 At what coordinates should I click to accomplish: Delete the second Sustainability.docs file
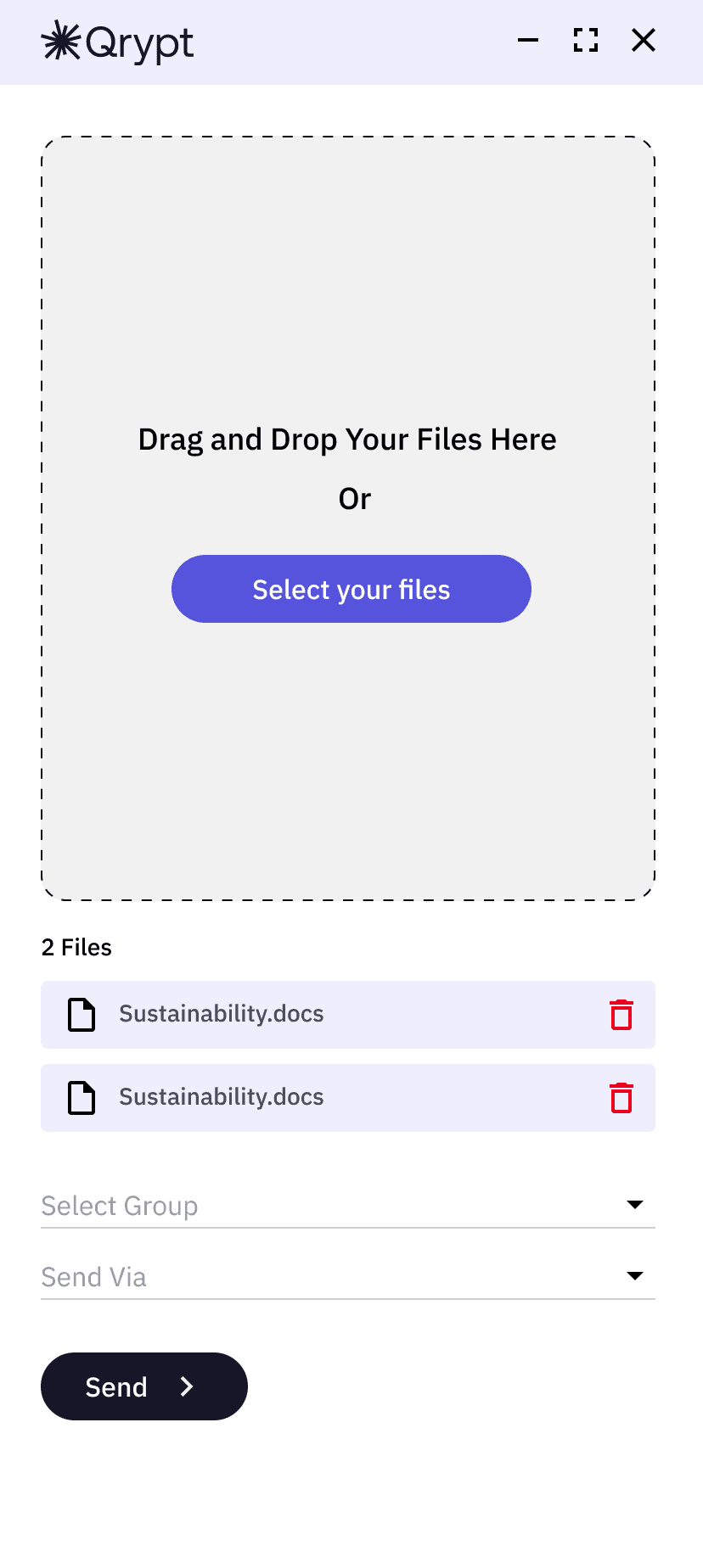621,1097
